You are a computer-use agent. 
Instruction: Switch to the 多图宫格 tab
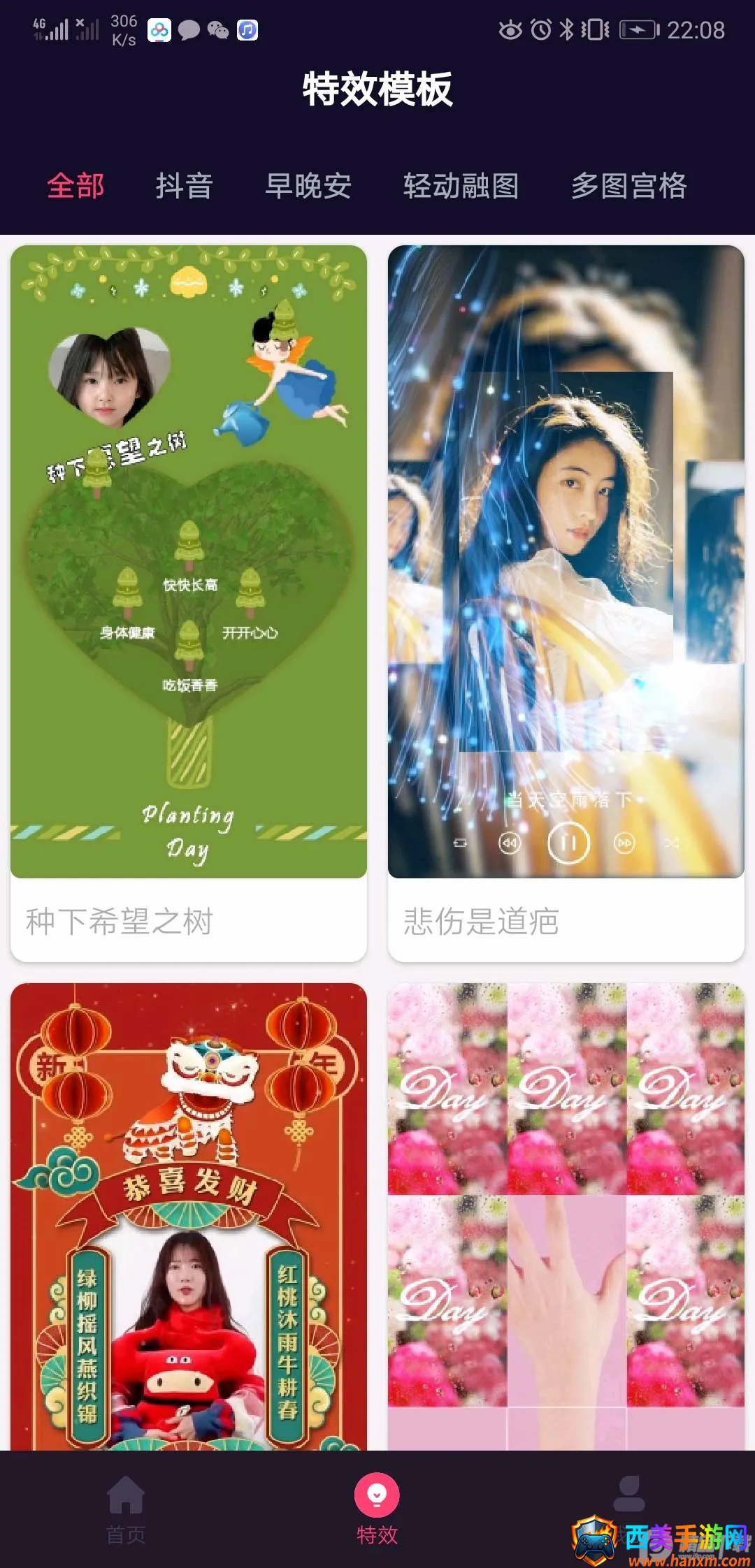coord(628,186)
